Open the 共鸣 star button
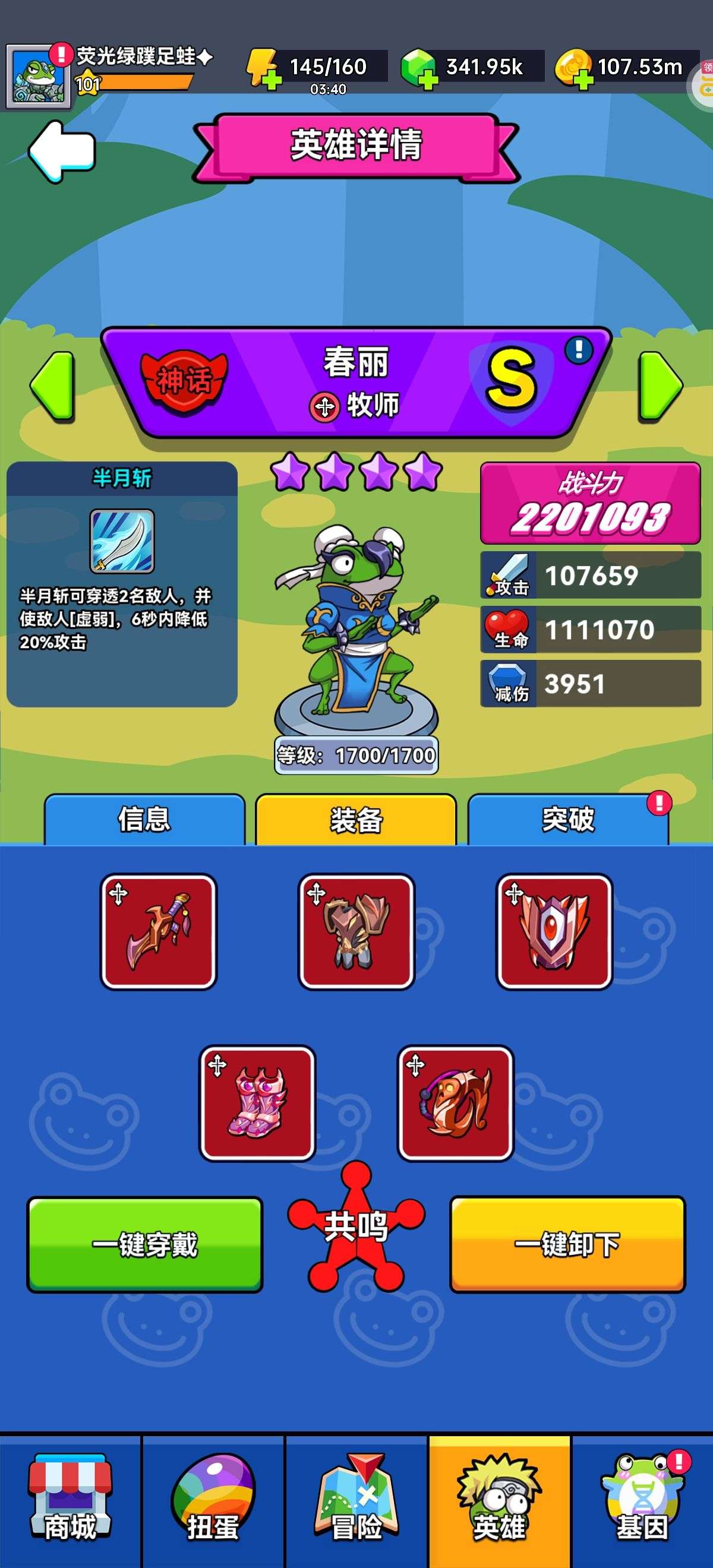 tap(356, 1226)
